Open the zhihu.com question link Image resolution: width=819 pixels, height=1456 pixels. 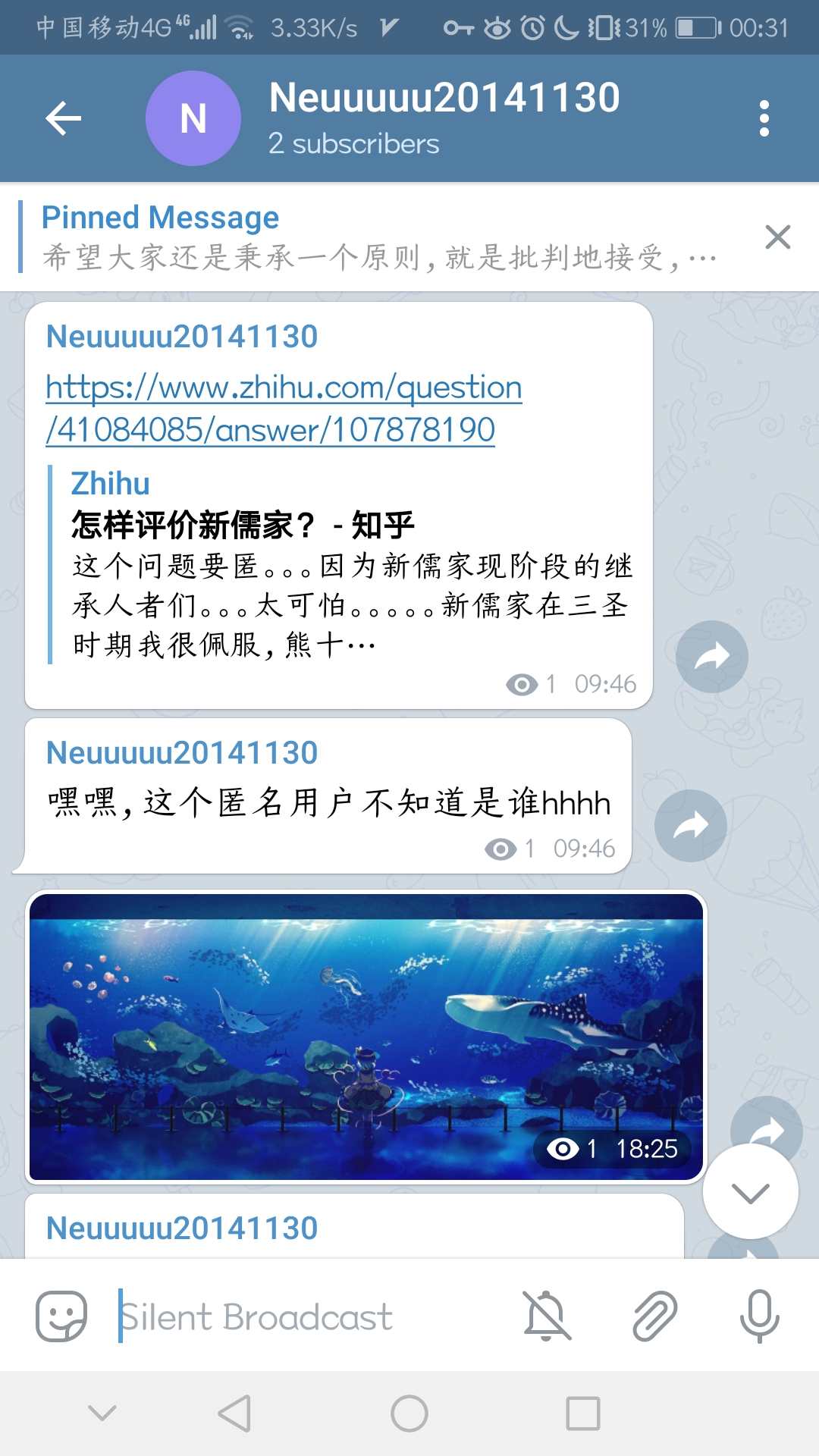click(x=283, y=408)
